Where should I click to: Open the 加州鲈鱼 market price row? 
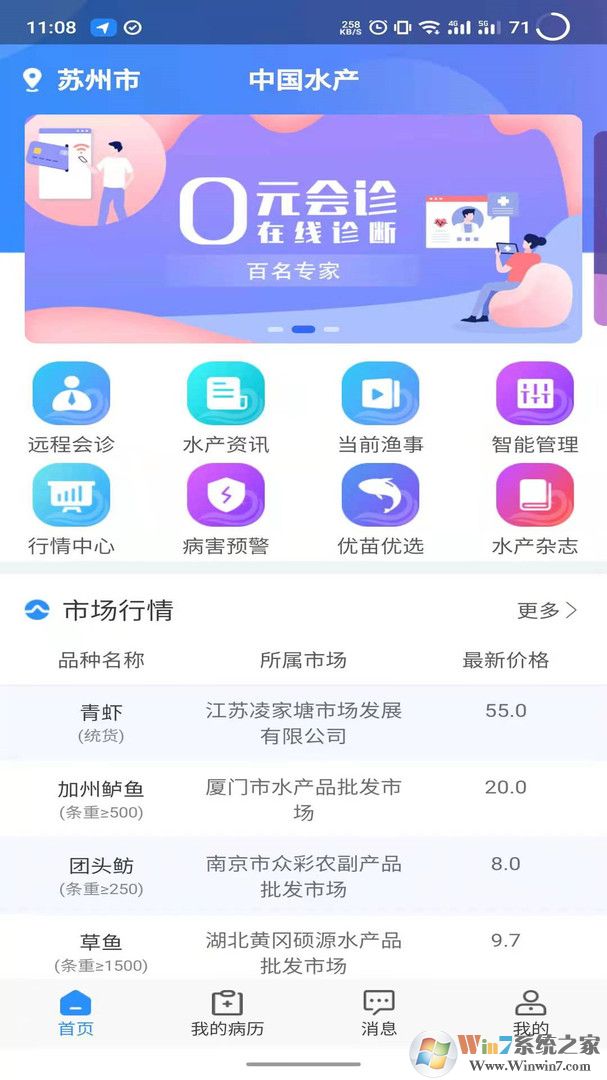click(x=303, y=799)
